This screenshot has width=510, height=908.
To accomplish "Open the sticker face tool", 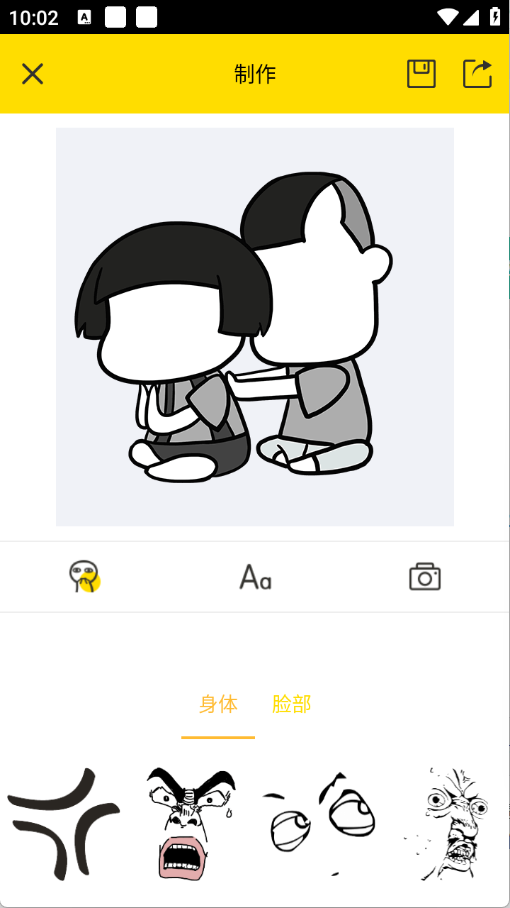I will click(85, 576).
